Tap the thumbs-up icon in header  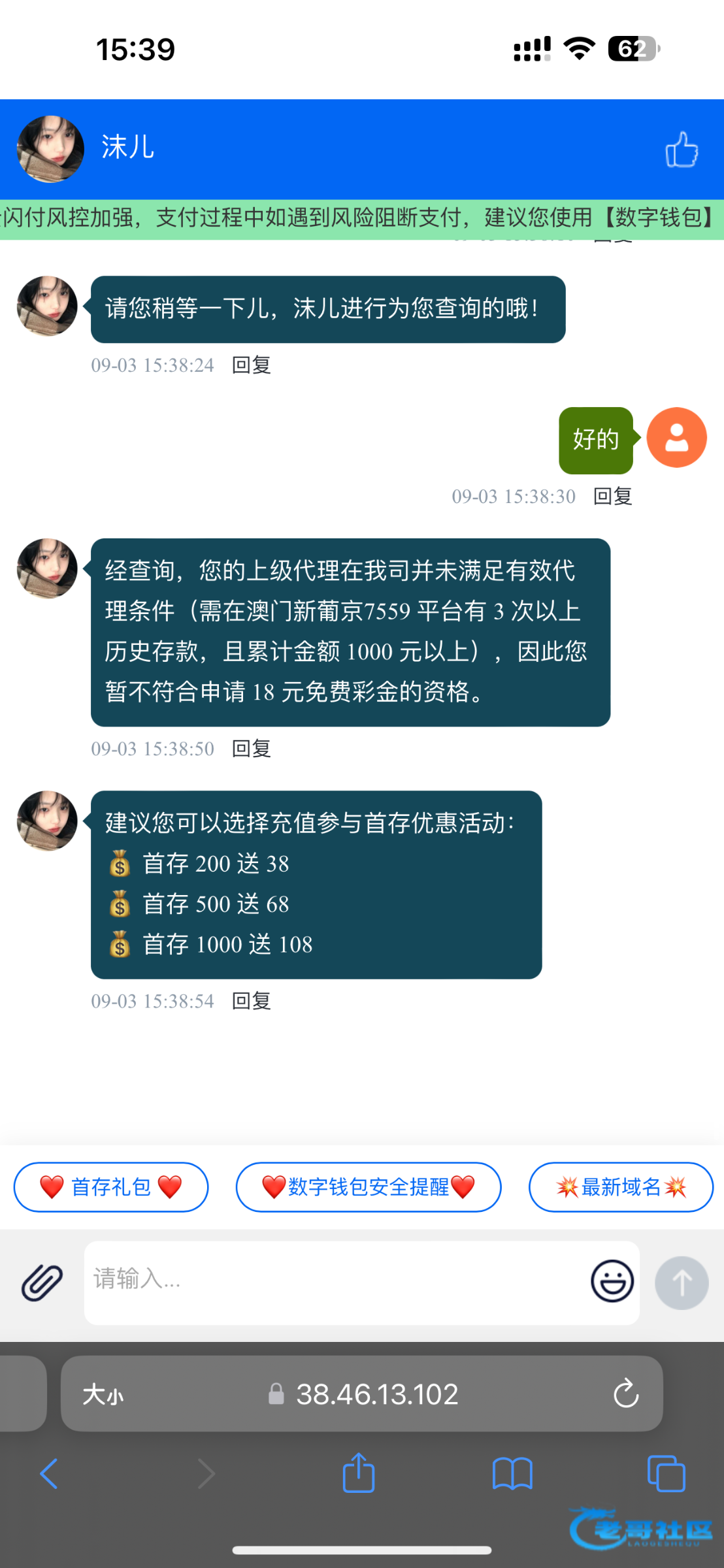tap(682, 150)
